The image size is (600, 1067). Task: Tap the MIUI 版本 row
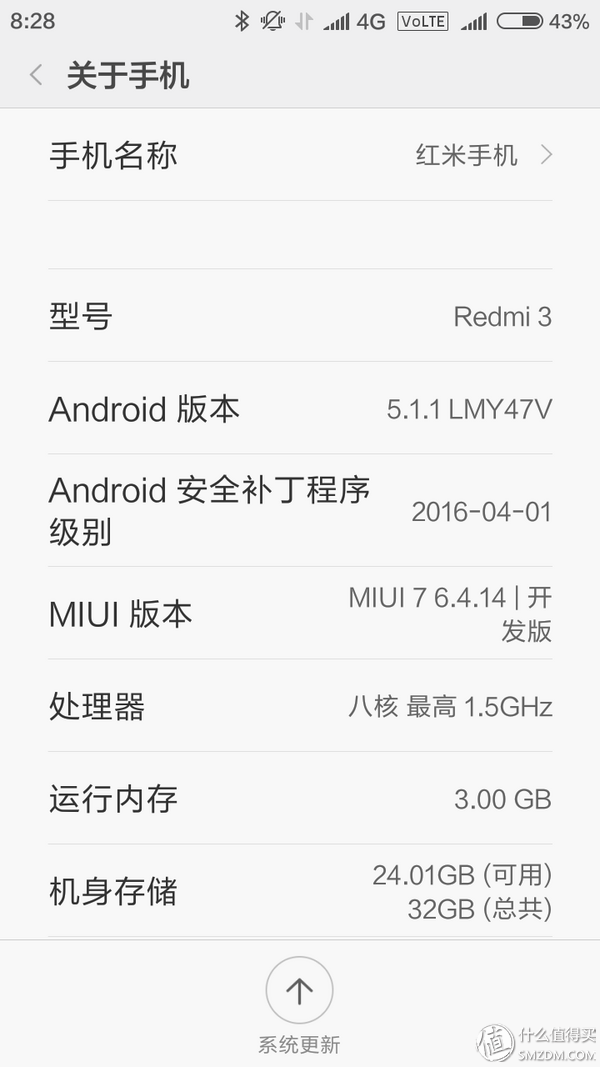[x=300, y=613]
